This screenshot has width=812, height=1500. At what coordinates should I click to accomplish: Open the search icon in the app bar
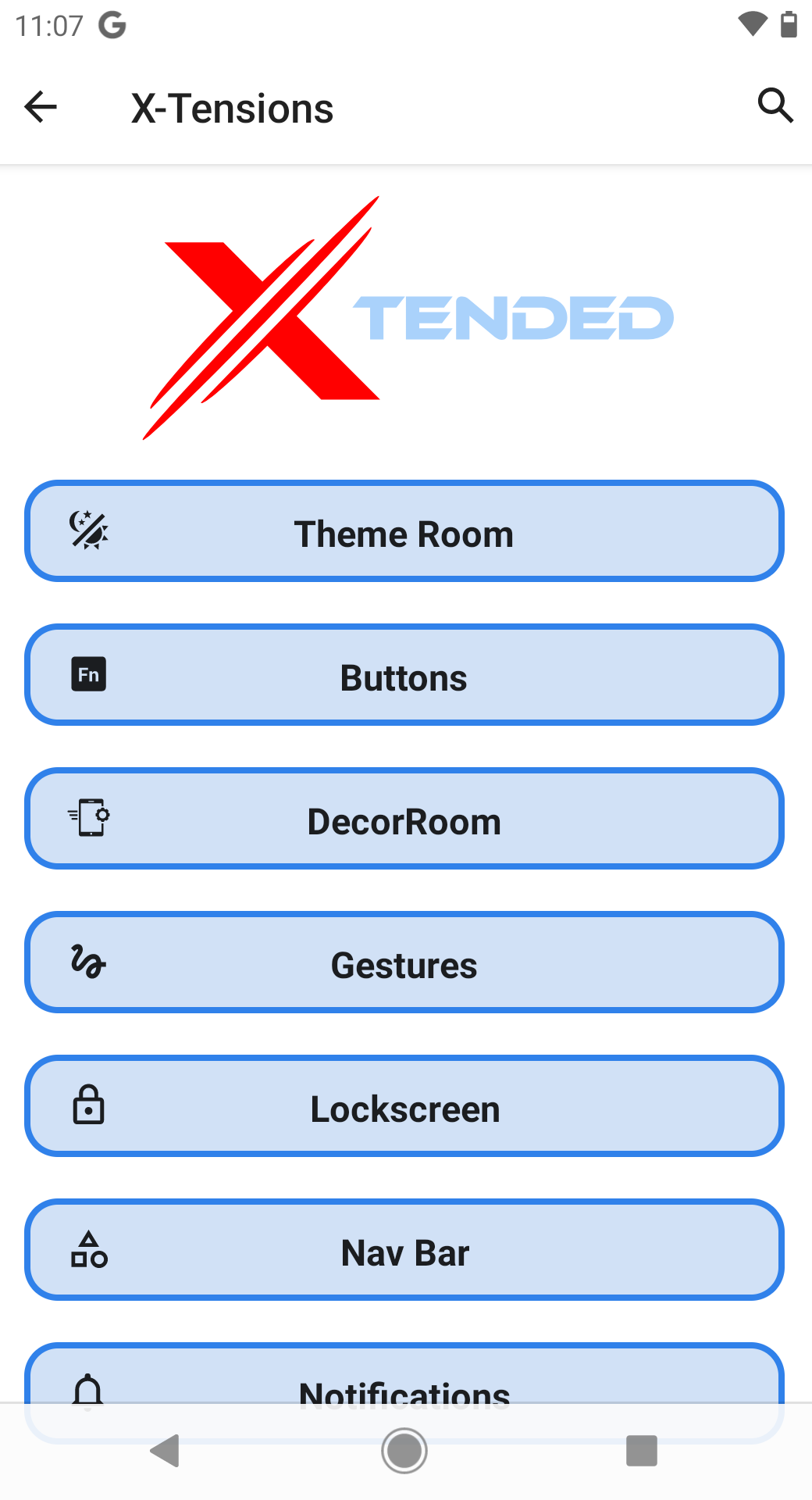click(x=775, y=105)
